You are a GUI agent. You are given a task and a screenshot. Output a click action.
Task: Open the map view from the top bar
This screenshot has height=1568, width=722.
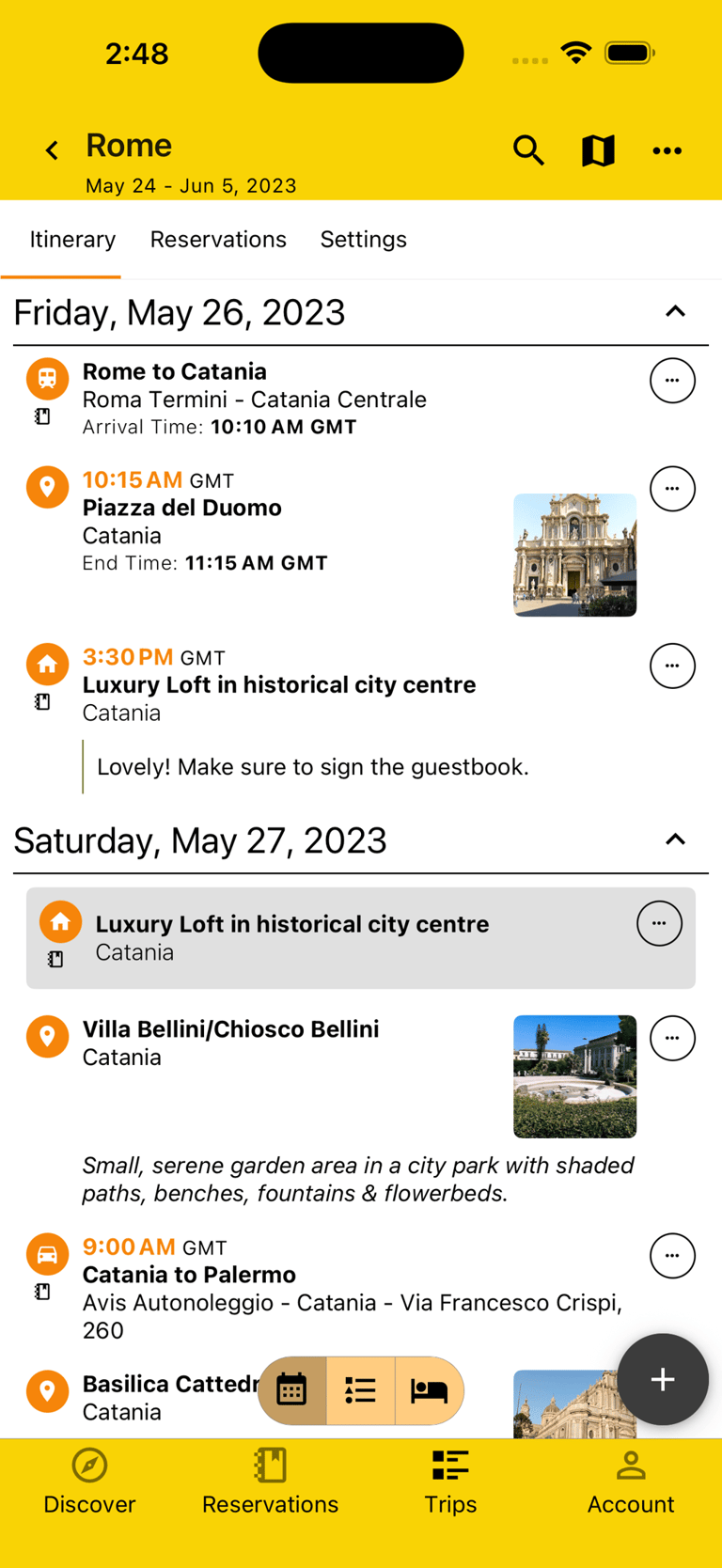(598, 150)
